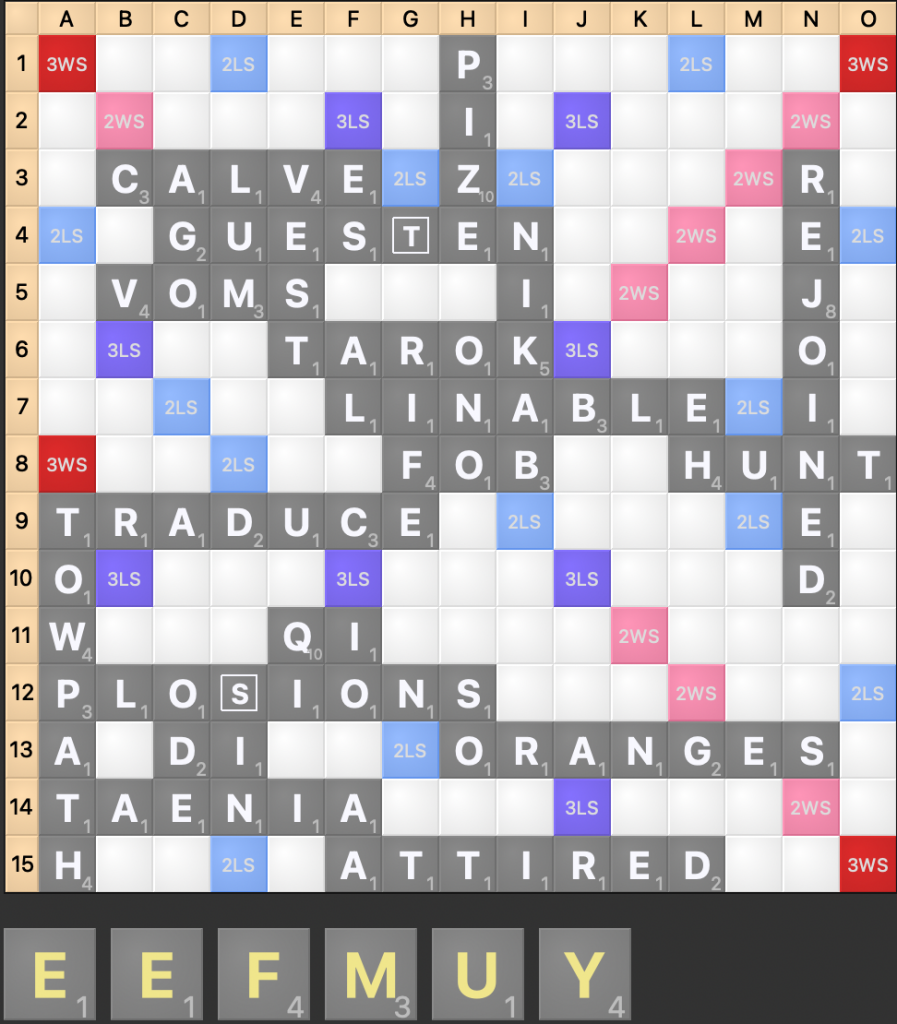Choose the Y tile in the rack
The image size is (897, 1024).
click(584, 975)
